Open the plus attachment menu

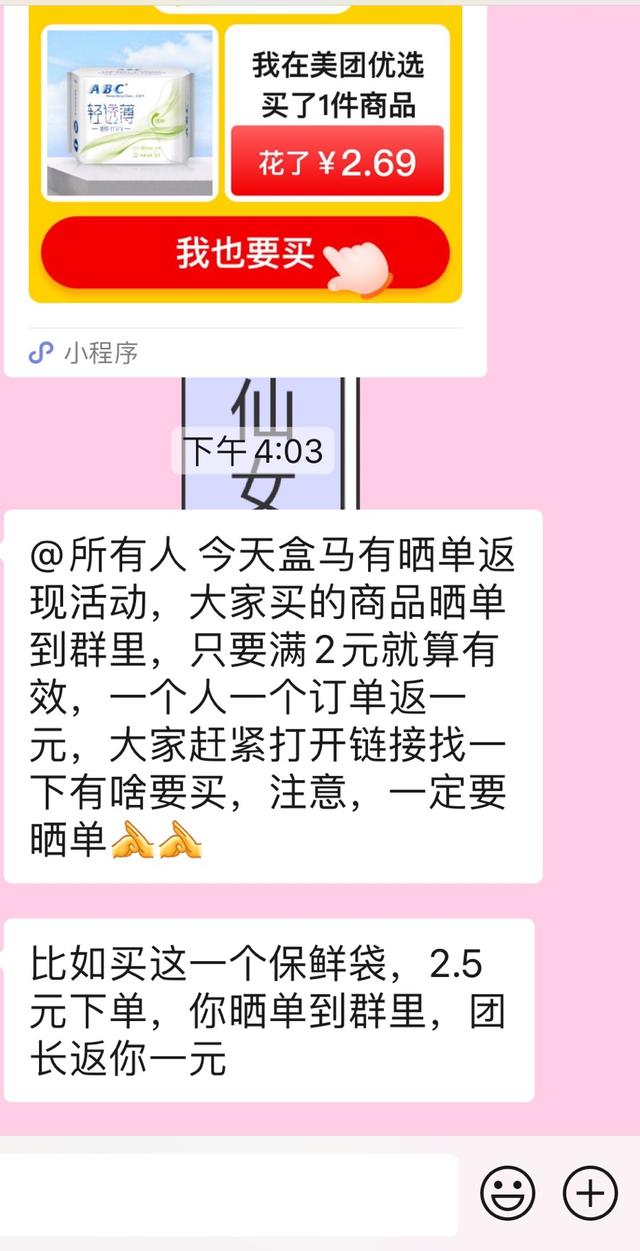[x=590, y=1193]
